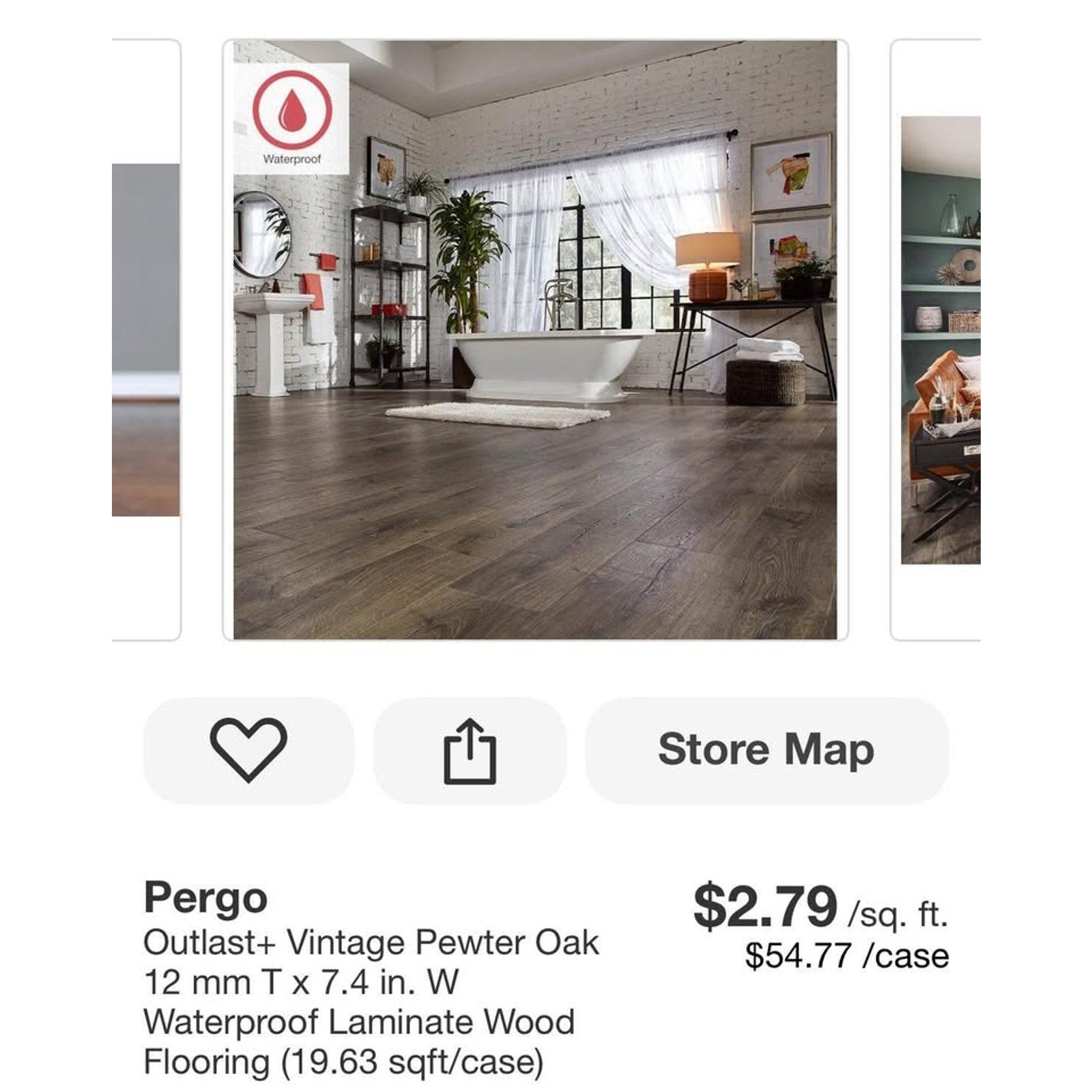This screenshot has height=1092, width=1092.
Task: View the next product image with orange chair
Action: pyautogui.click(x=940, y=340)
